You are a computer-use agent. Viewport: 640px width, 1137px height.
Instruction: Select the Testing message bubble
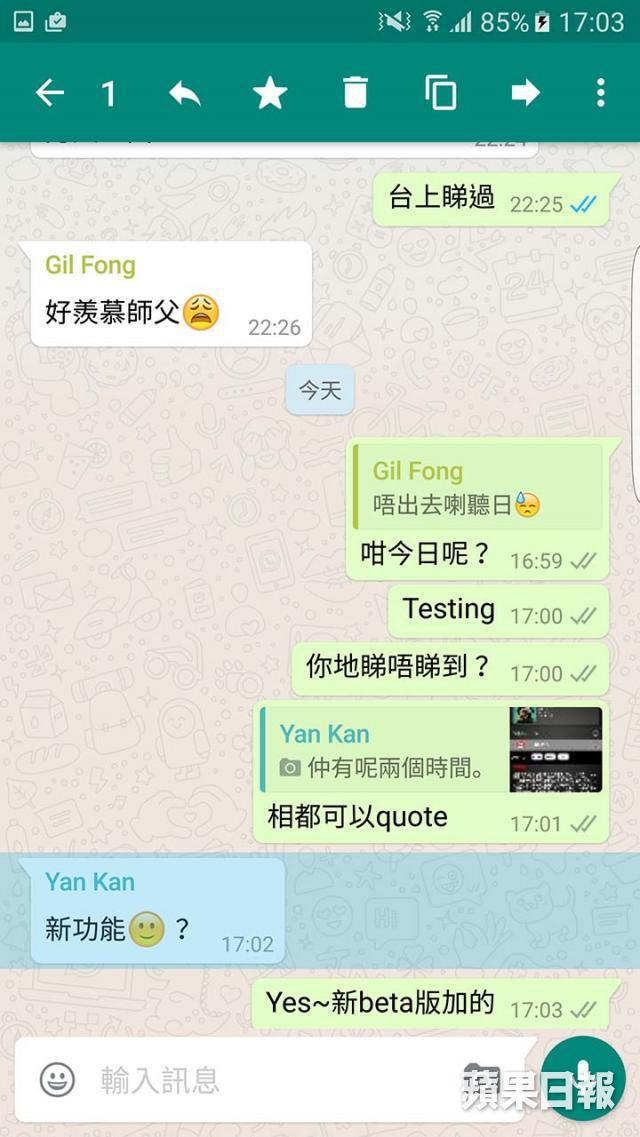click(498, 611)
